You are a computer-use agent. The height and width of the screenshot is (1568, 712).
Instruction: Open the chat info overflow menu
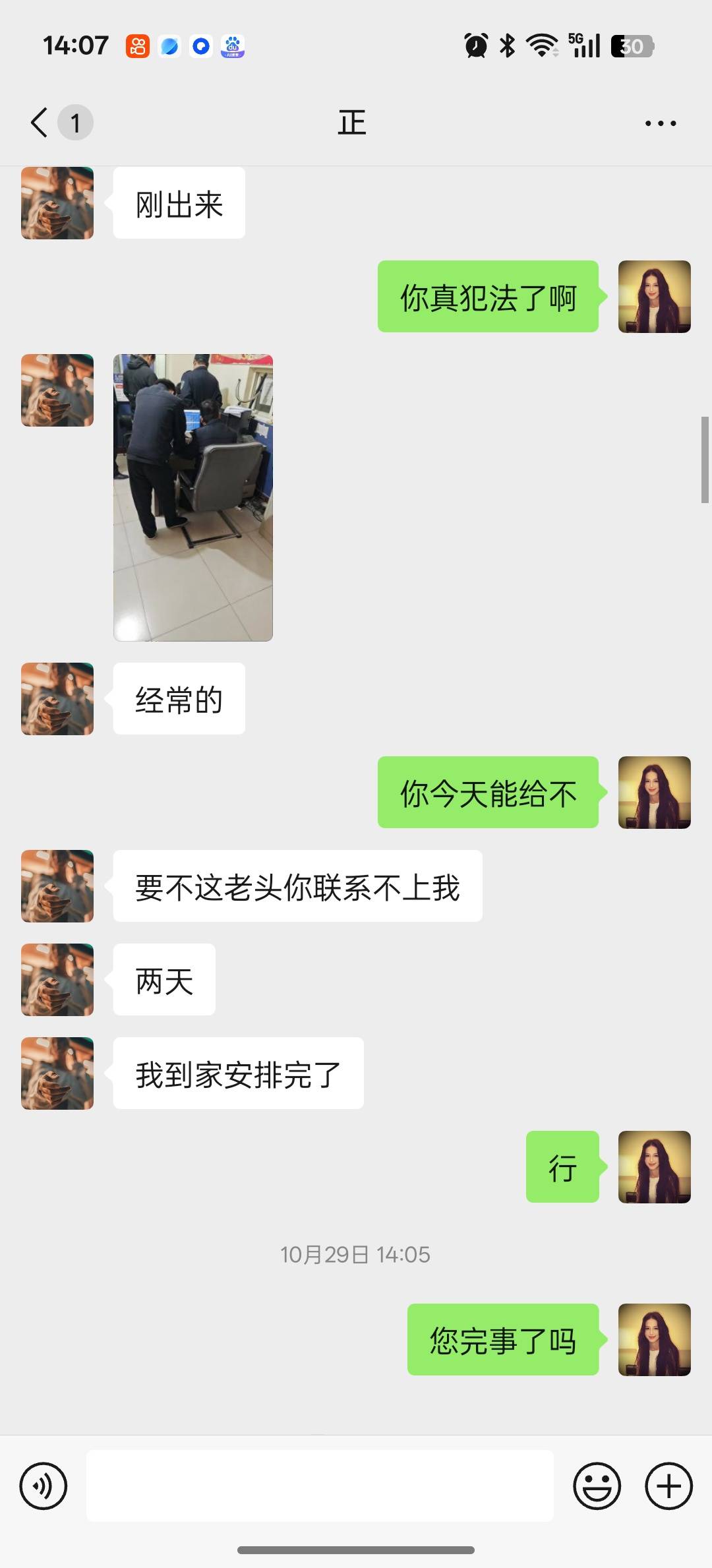coord(660,123)
